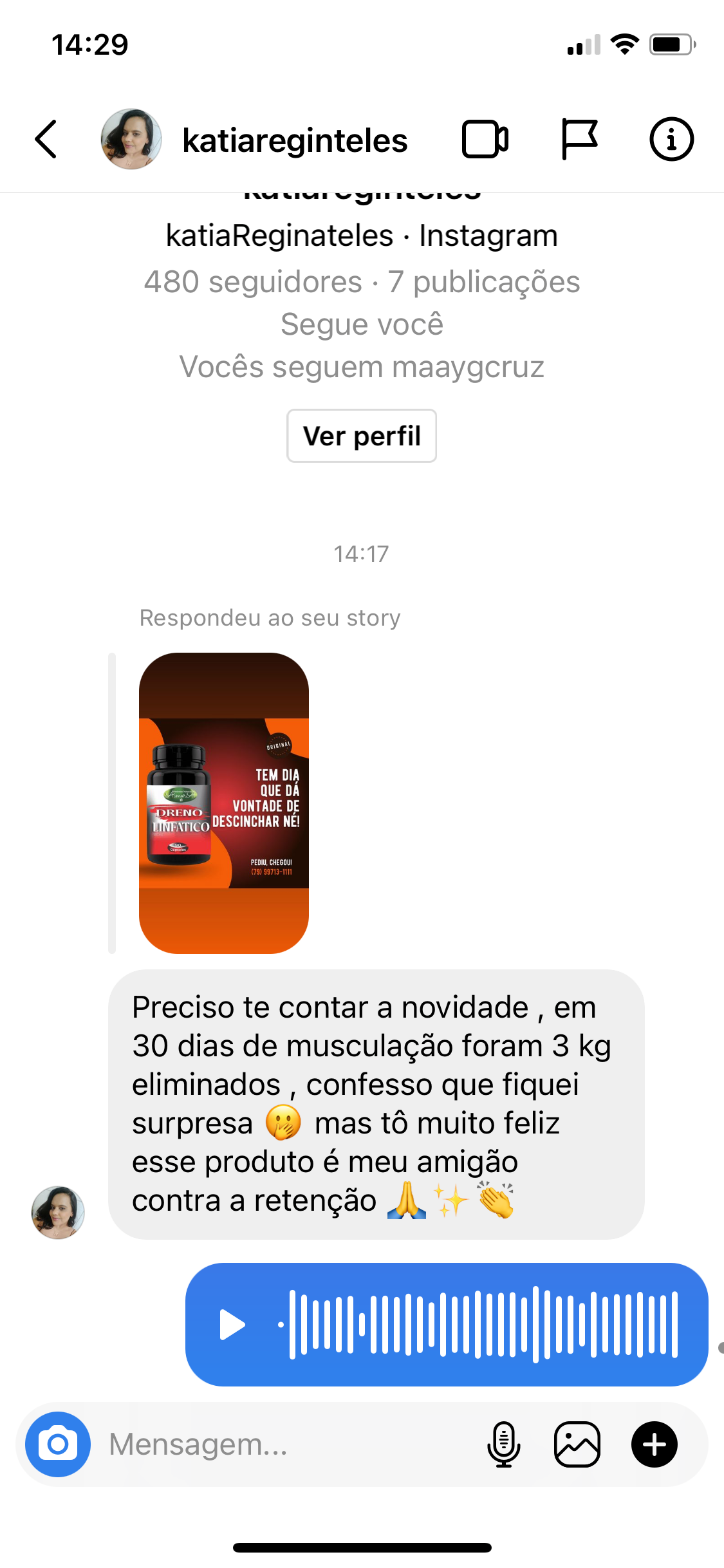Open katiareginteles profile from header name
The height and width of the screenshot is (1568, 724).
pos(295,140)
